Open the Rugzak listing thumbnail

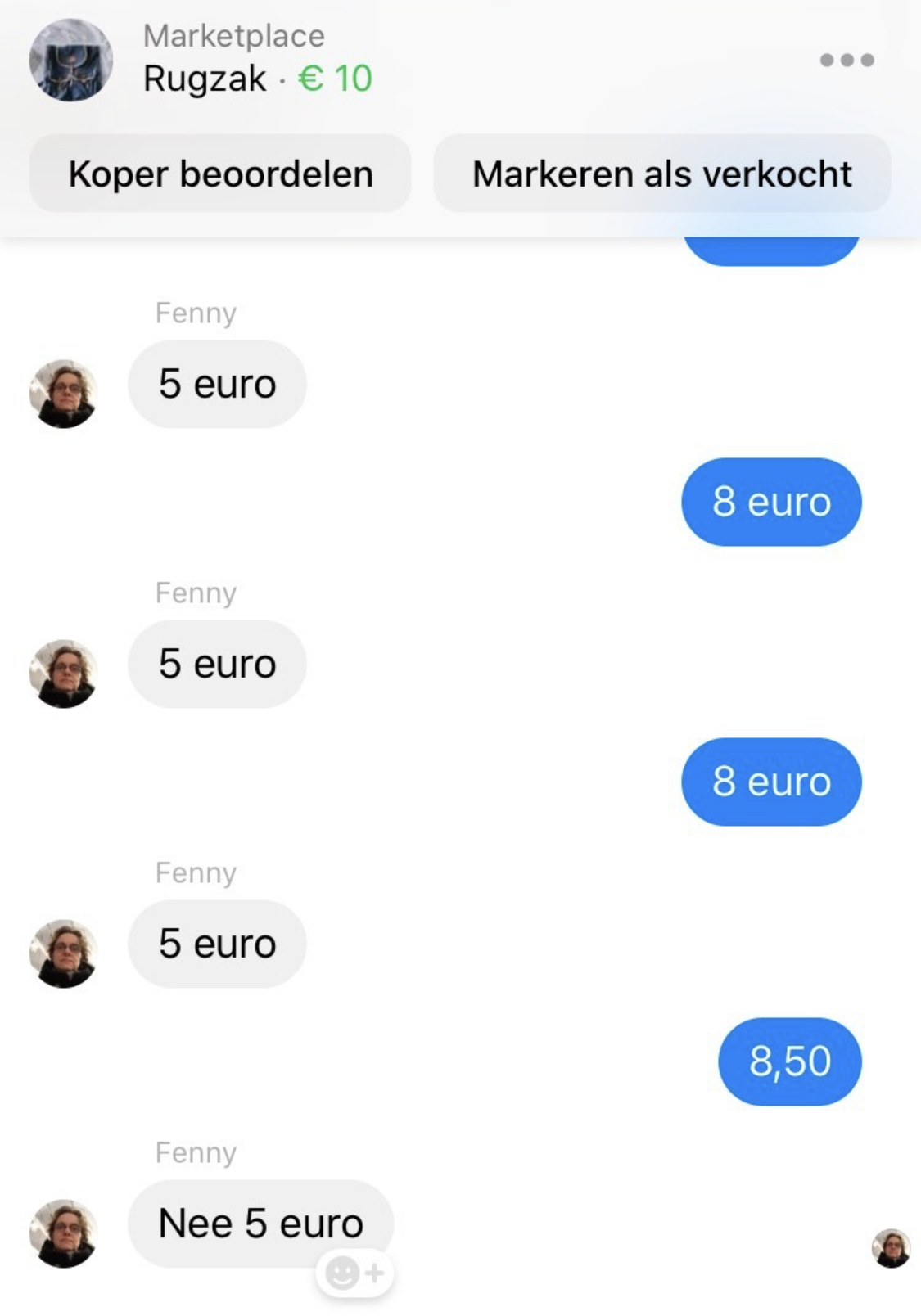pyautogui.click(x=70, y=60)
